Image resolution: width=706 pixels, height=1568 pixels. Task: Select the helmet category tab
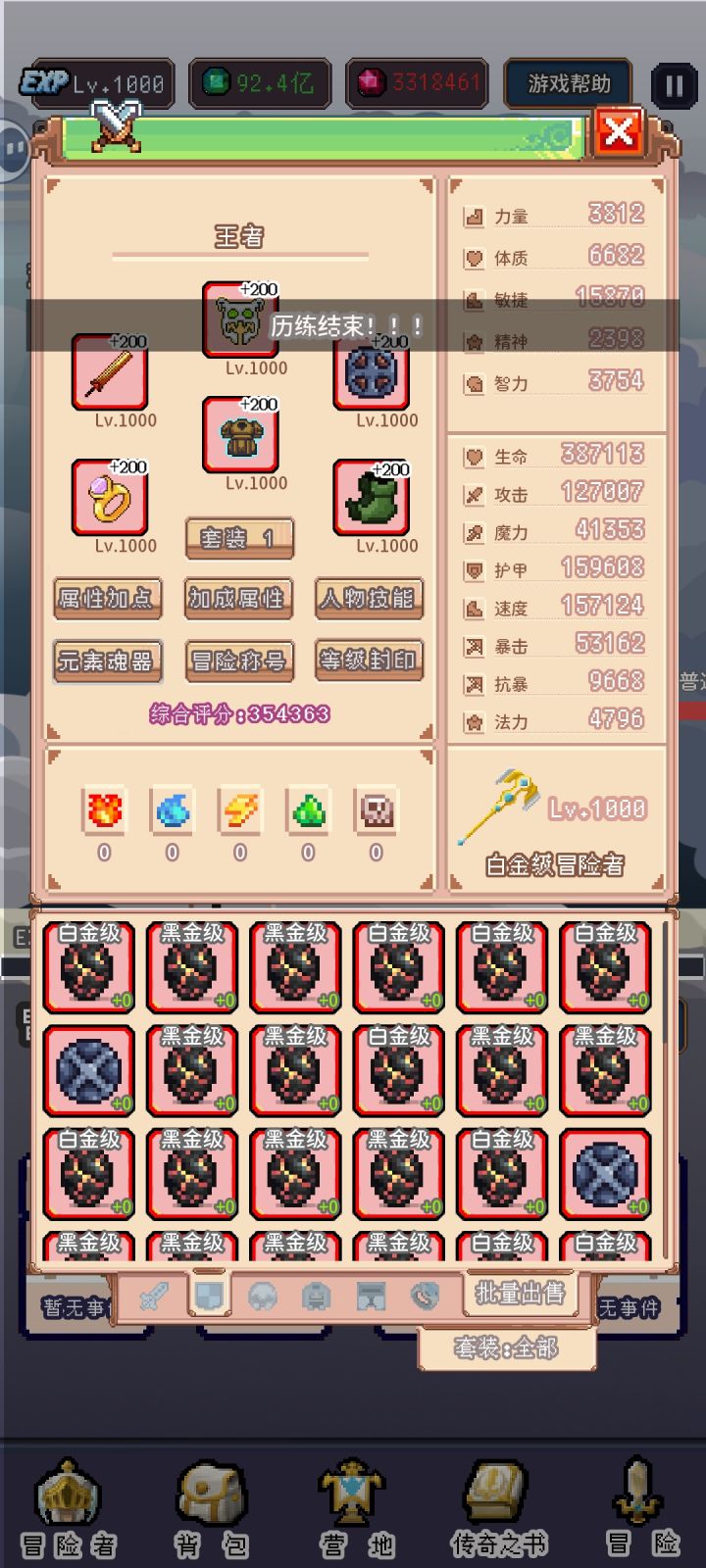(260, 1296)
